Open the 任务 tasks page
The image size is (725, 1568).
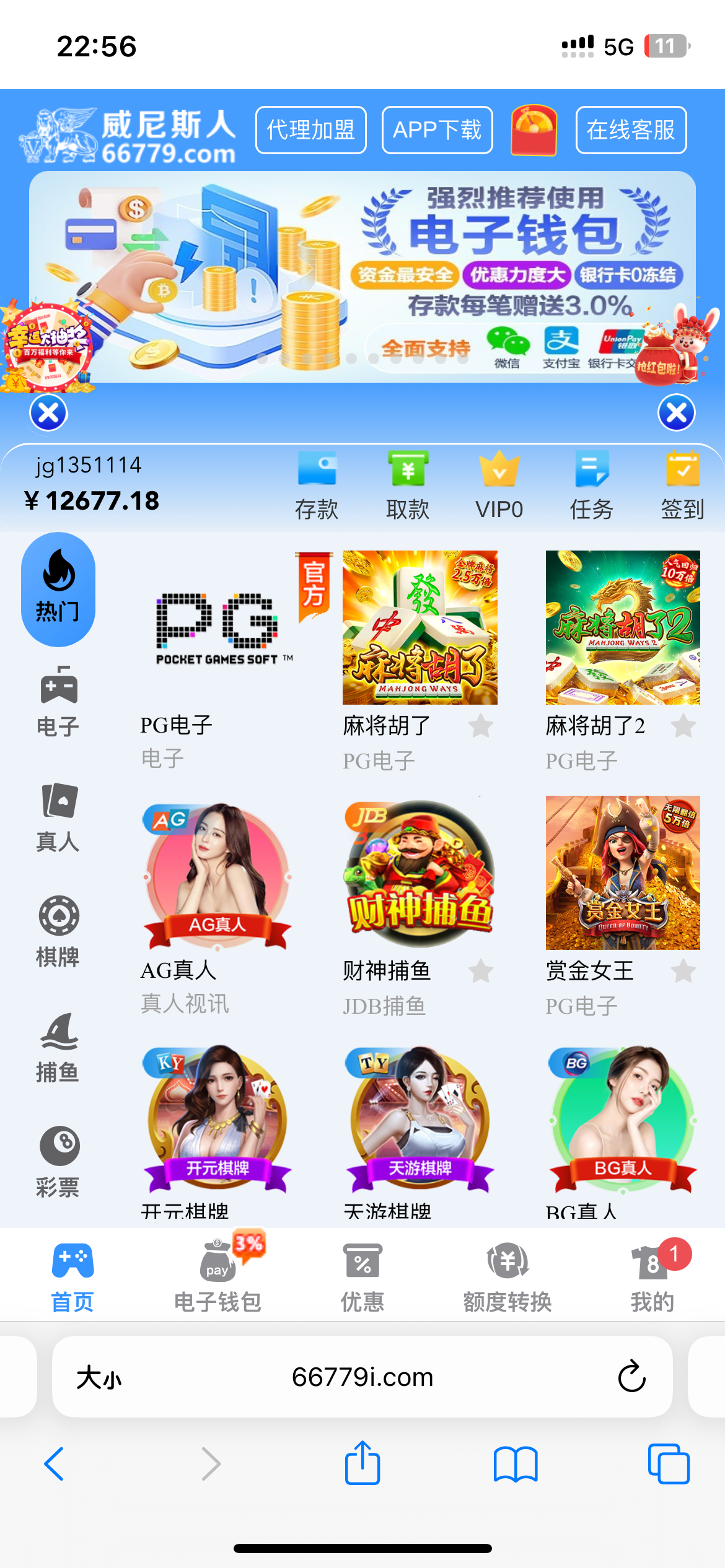pos(591,486)
